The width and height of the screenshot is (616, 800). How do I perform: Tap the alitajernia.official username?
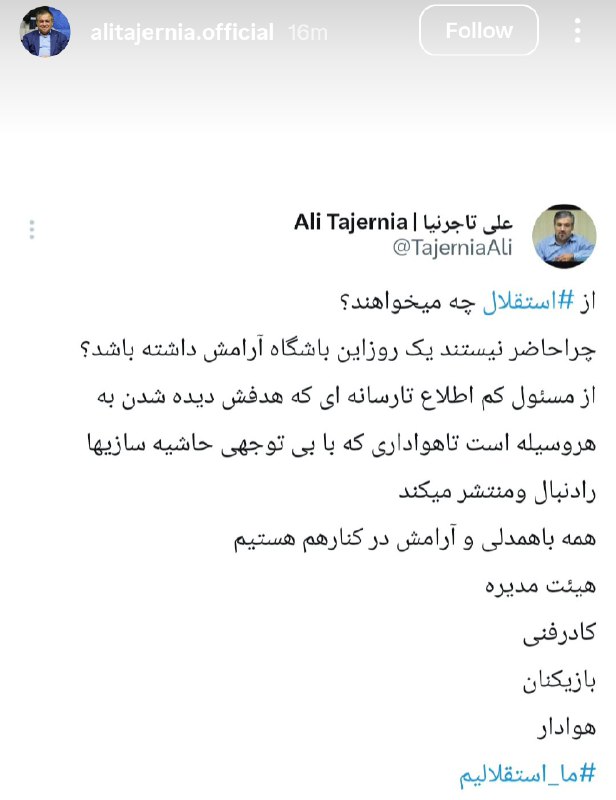point(181,32)
